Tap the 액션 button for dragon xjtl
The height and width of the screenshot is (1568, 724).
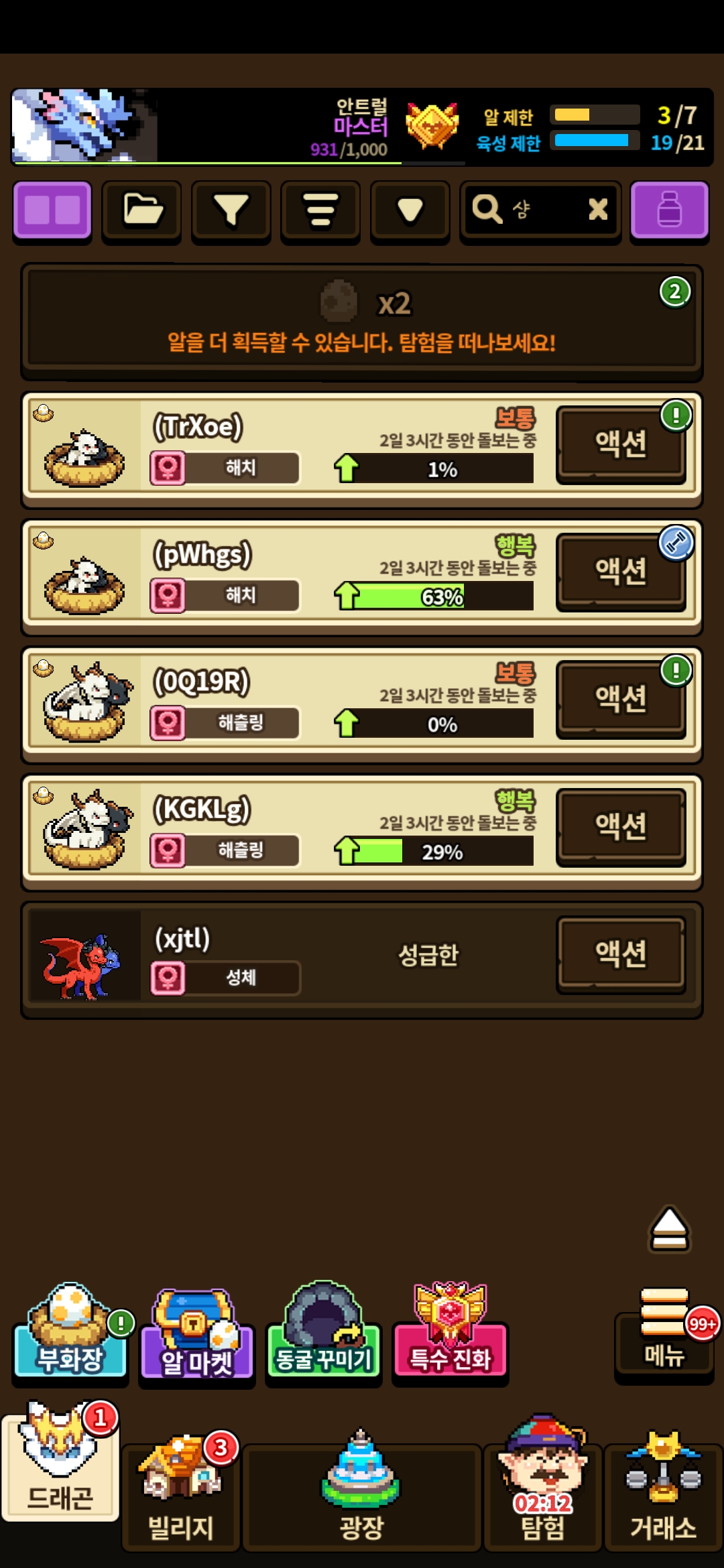point(621,954)
